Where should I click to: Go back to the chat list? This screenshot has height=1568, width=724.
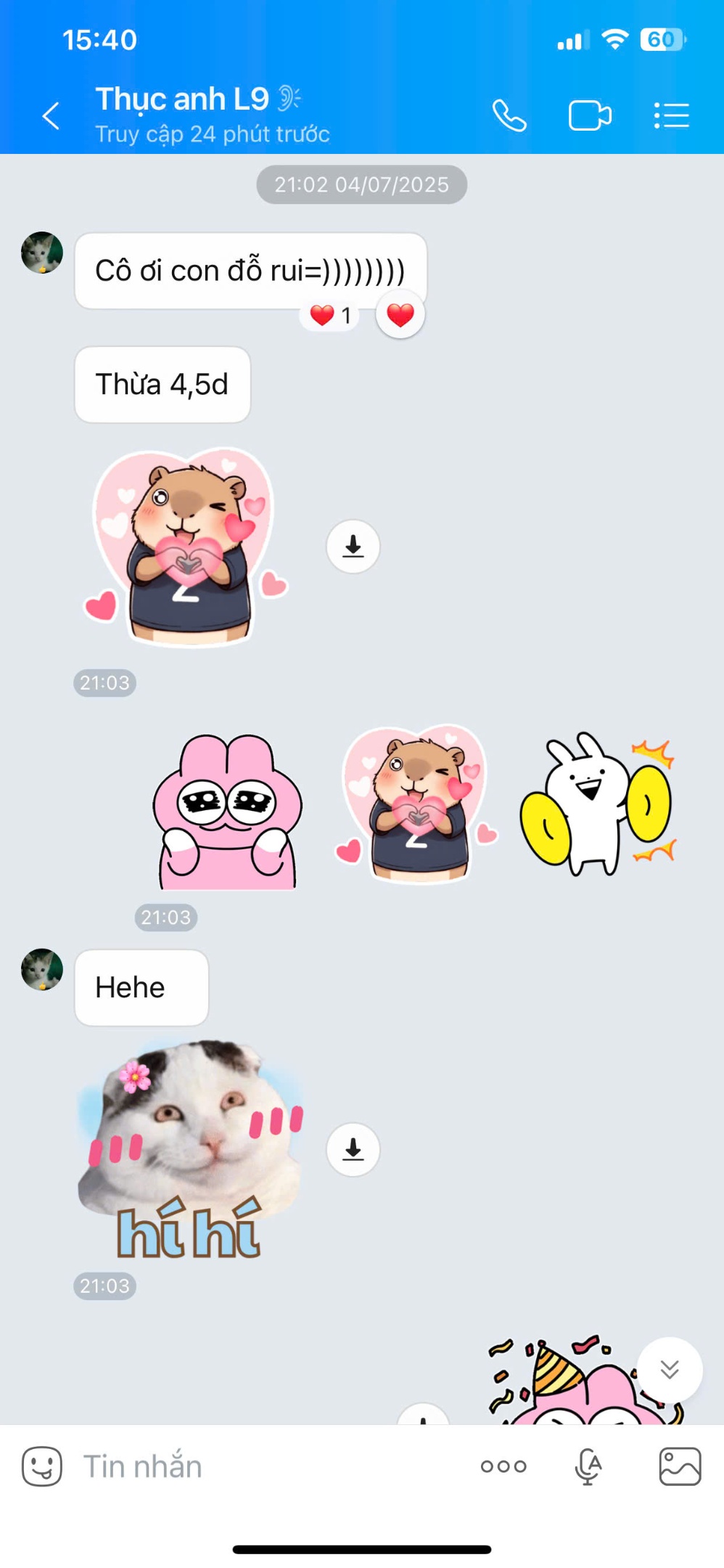(51, 116)
